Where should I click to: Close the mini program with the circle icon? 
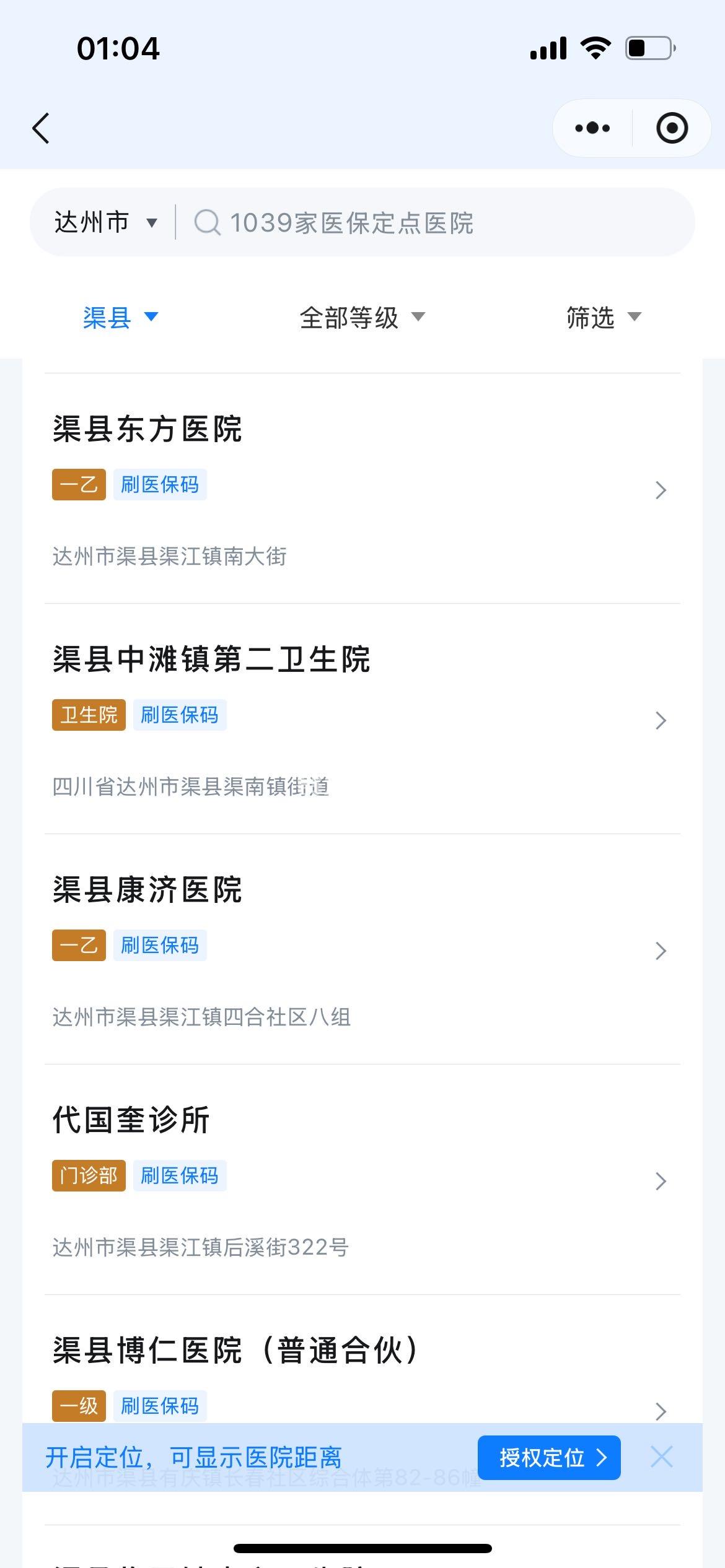(672, 128)
